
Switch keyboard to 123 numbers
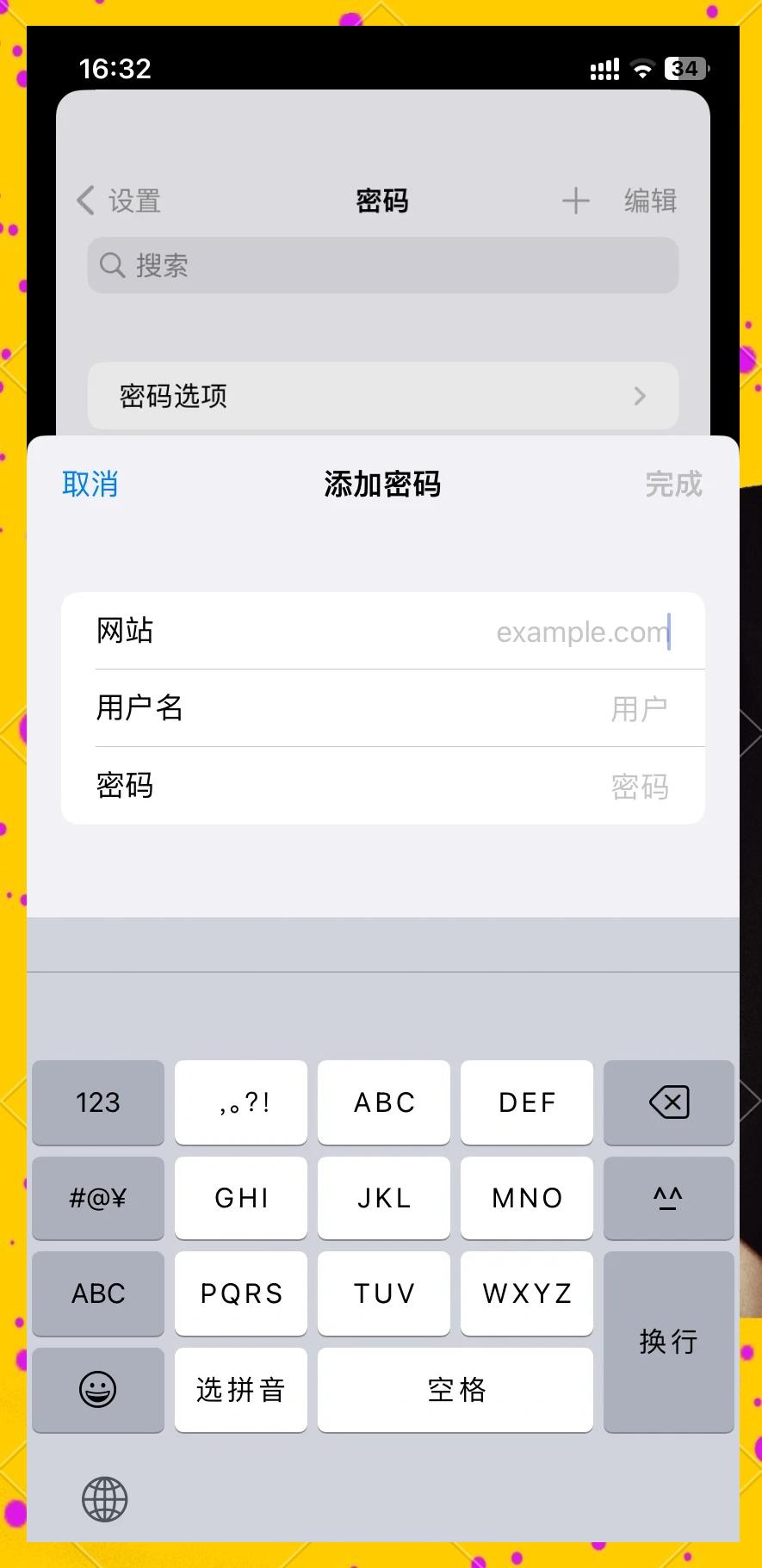click(x=98, y=1102)
